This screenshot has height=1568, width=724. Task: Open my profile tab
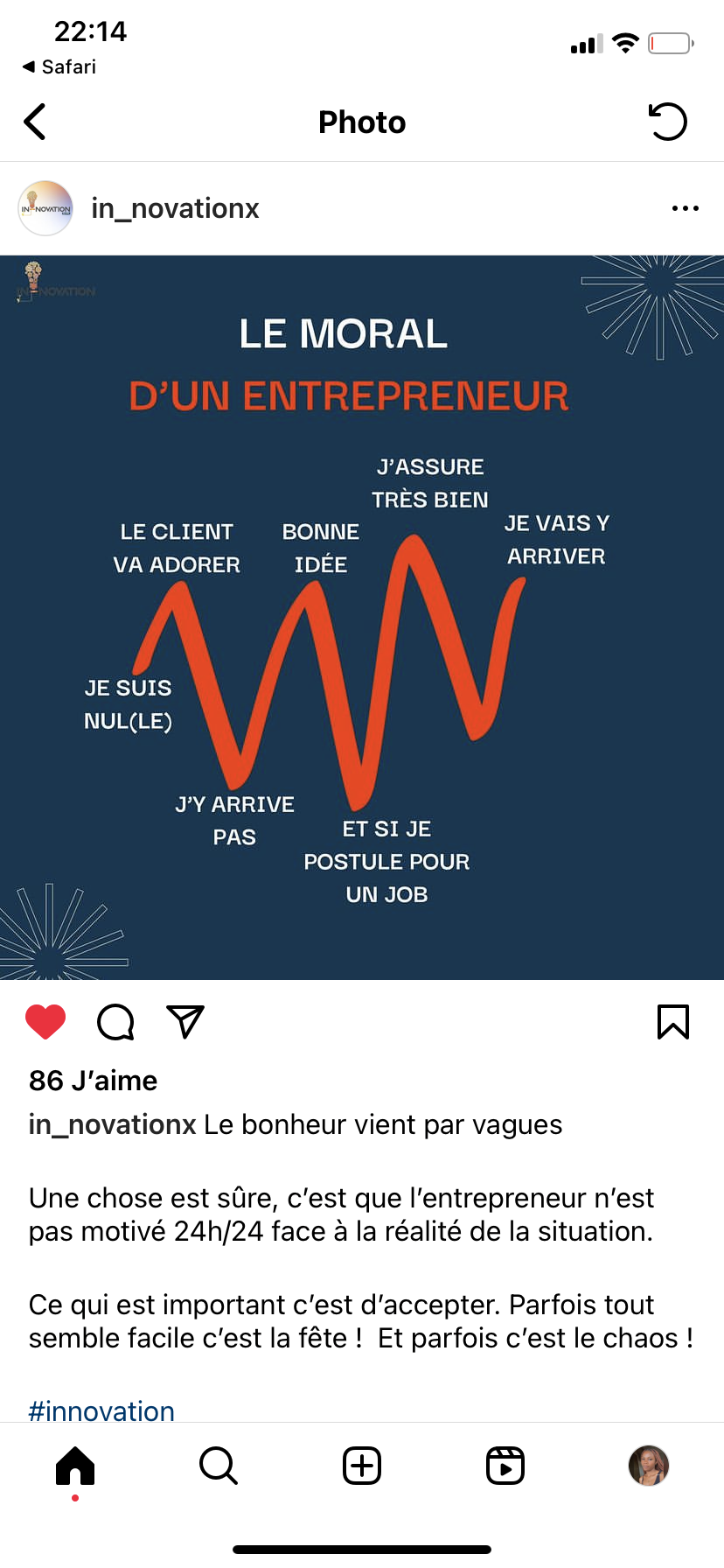648,1466
